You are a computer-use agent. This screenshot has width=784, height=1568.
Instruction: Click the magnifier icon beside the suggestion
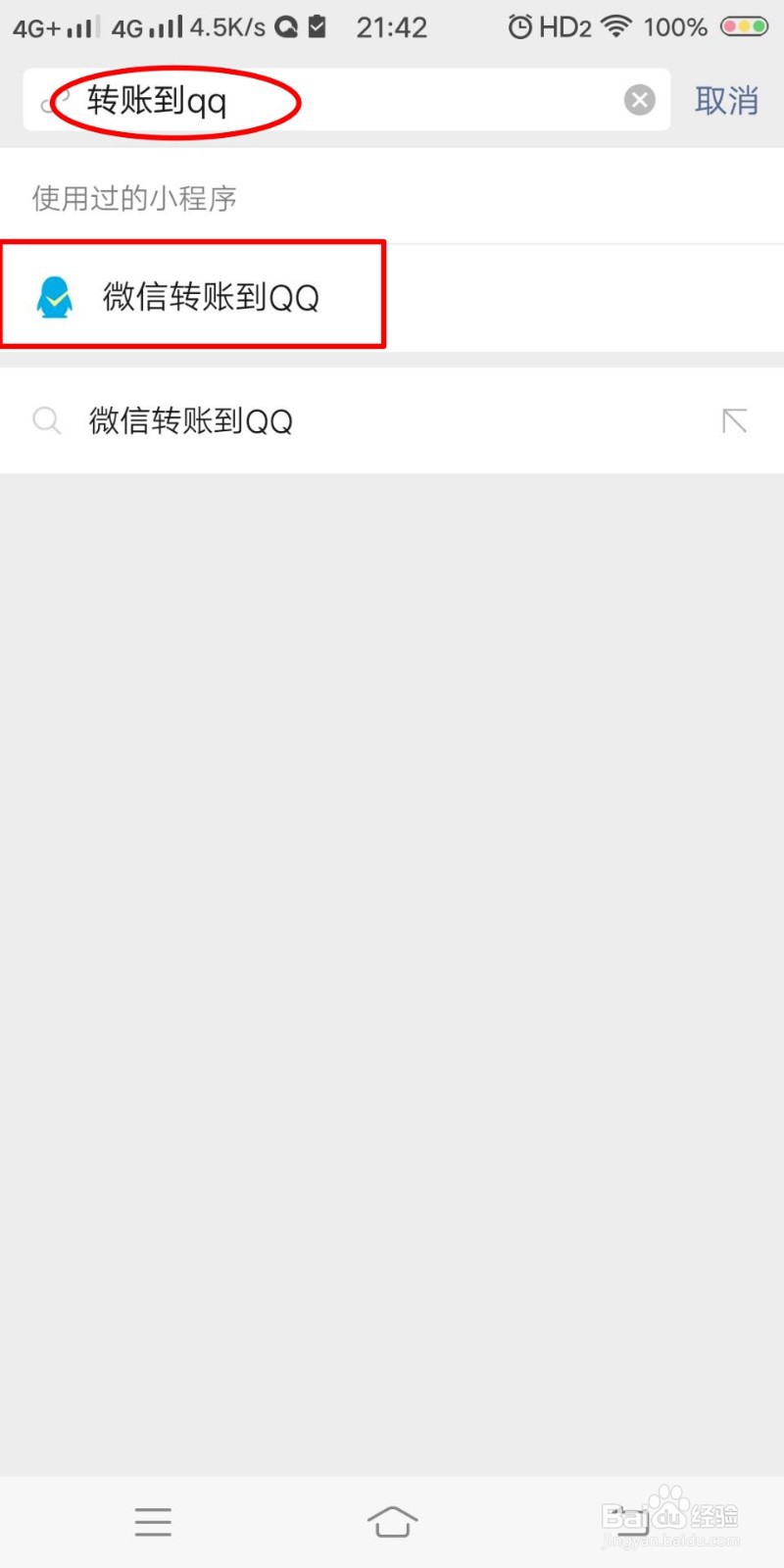(x=46, y=420)
